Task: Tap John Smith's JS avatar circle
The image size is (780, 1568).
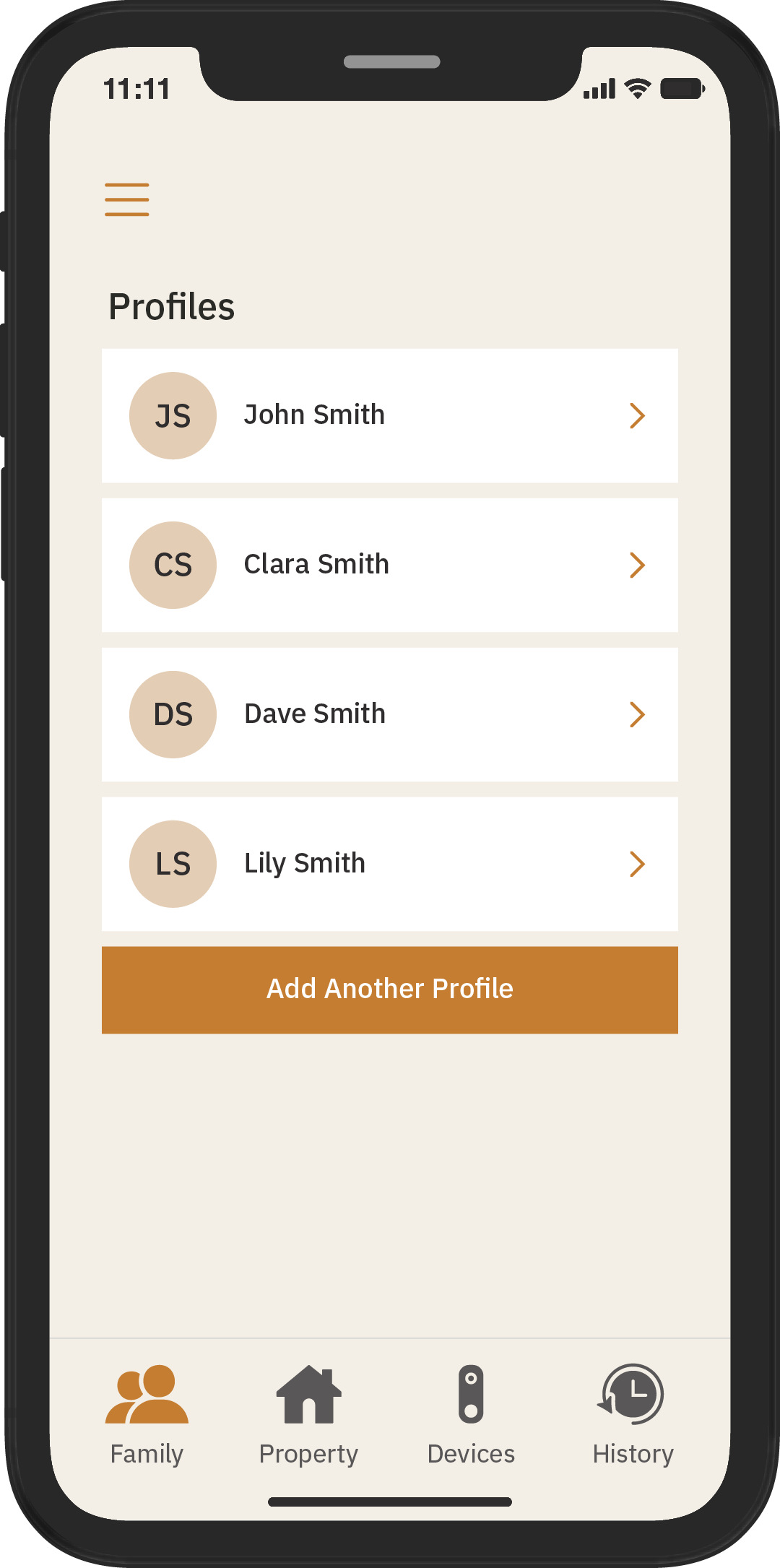Action: coord(173,415)
